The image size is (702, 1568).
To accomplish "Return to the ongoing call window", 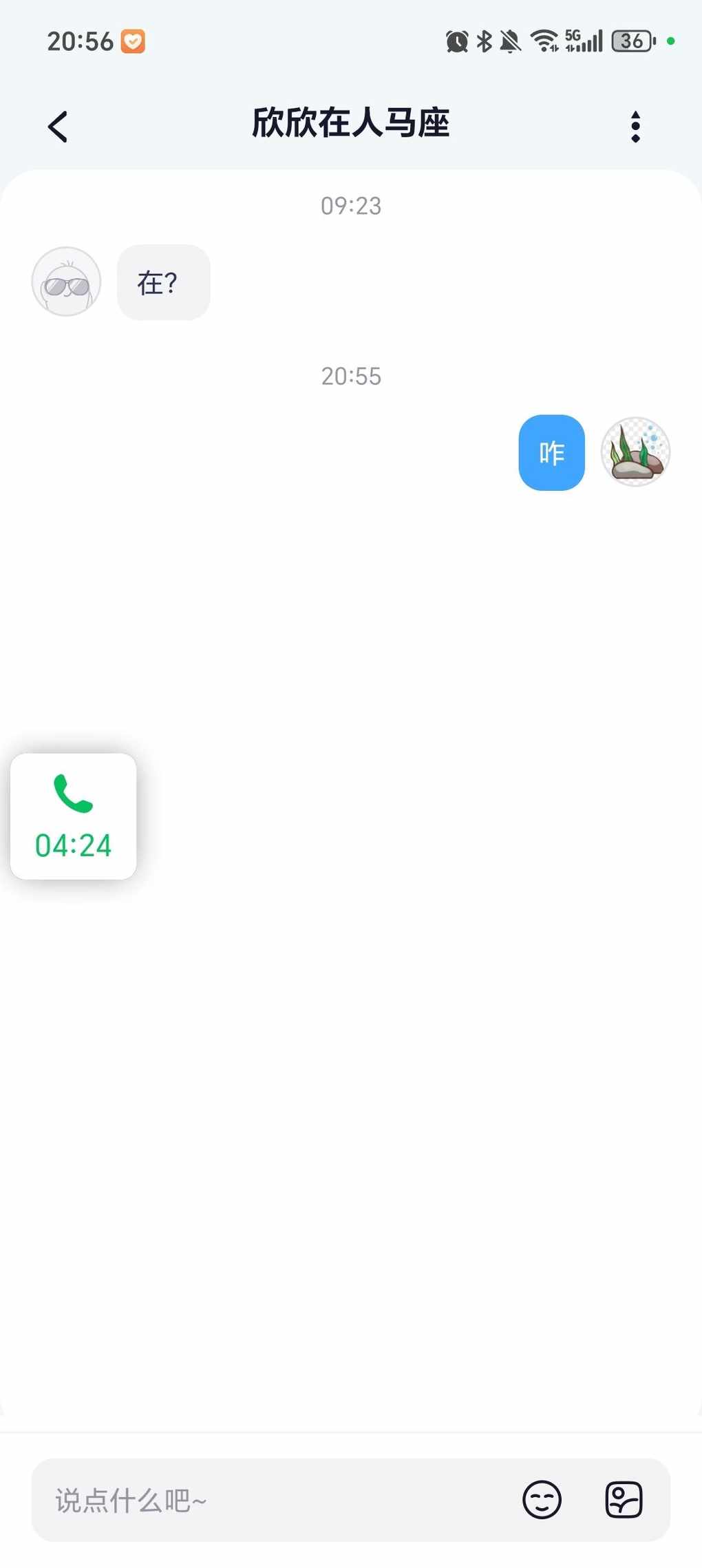I will (74, 816).
